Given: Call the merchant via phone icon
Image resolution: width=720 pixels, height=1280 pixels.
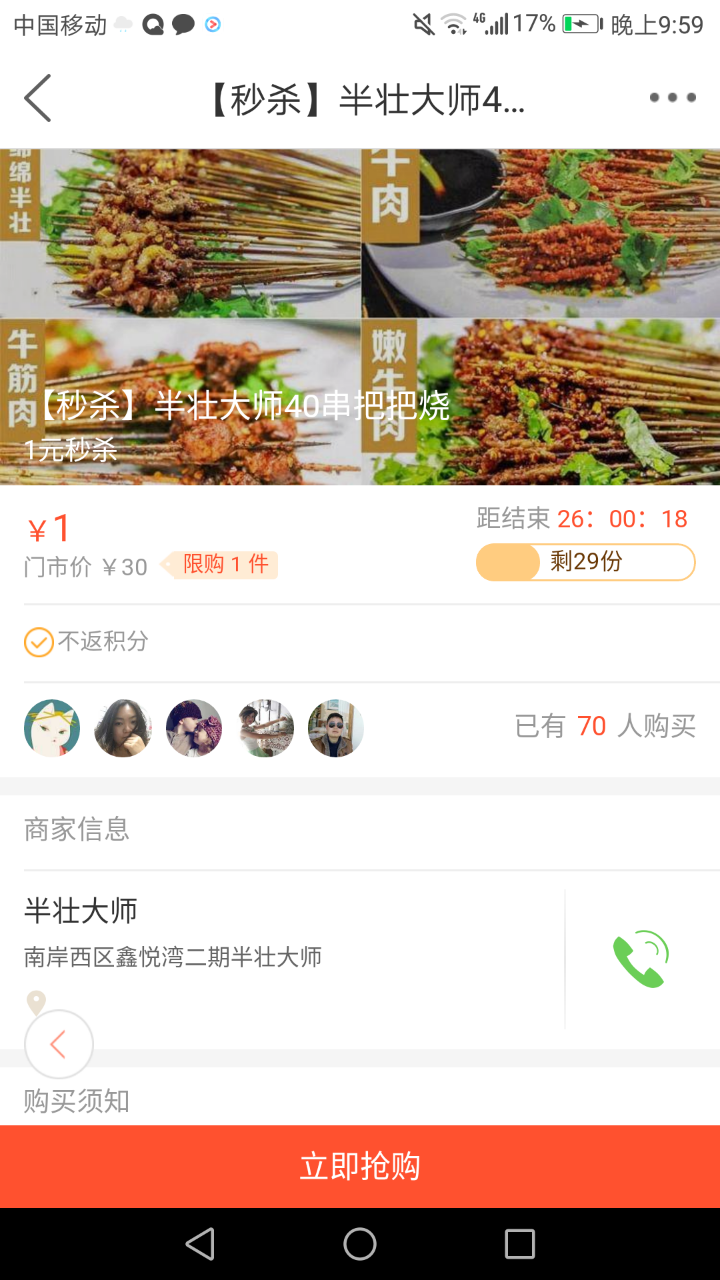Looking at the screenshot, I should pos(640,959).
